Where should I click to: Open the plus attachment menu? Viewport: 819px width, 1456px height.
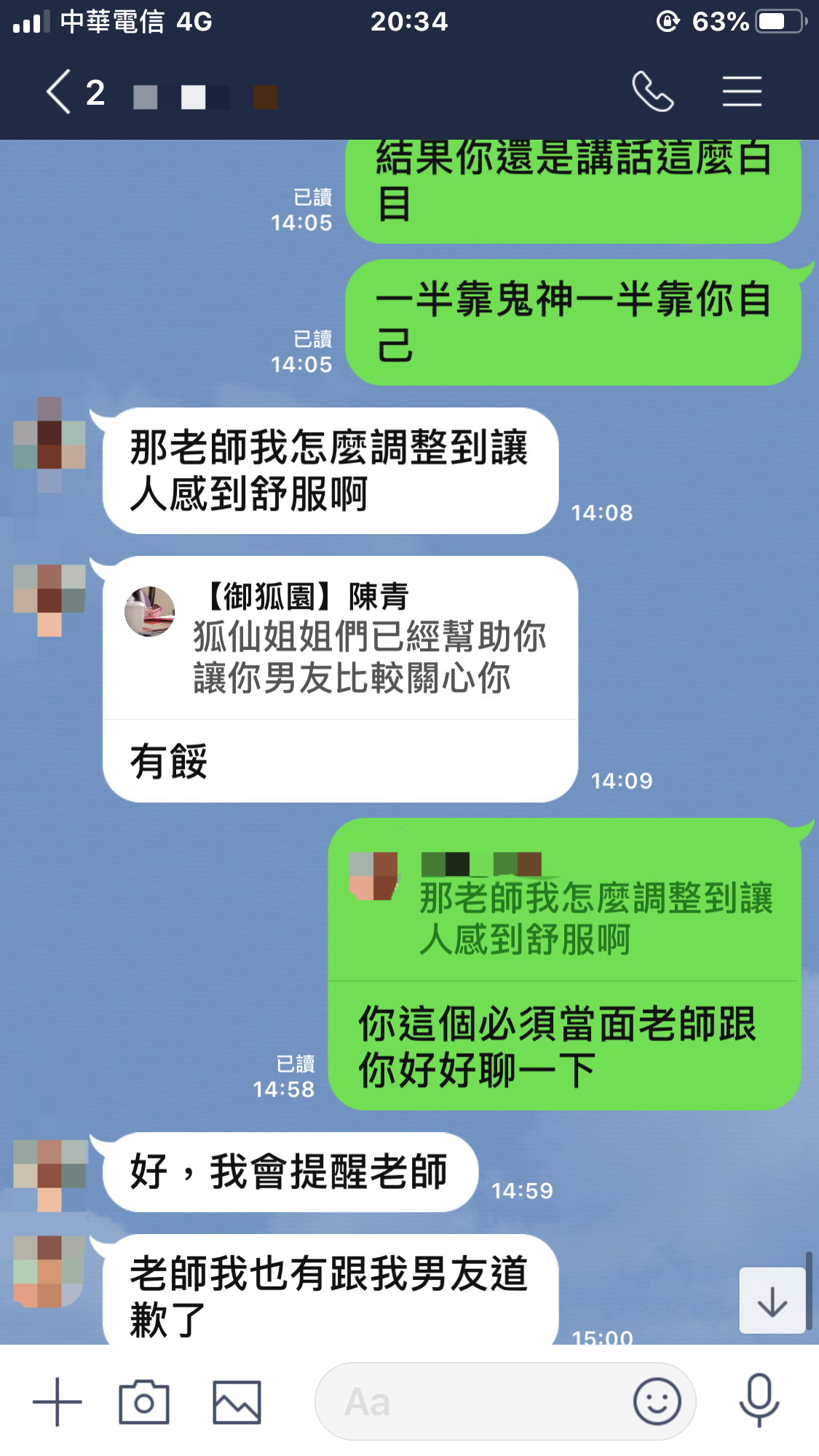tap(58, 1401)
